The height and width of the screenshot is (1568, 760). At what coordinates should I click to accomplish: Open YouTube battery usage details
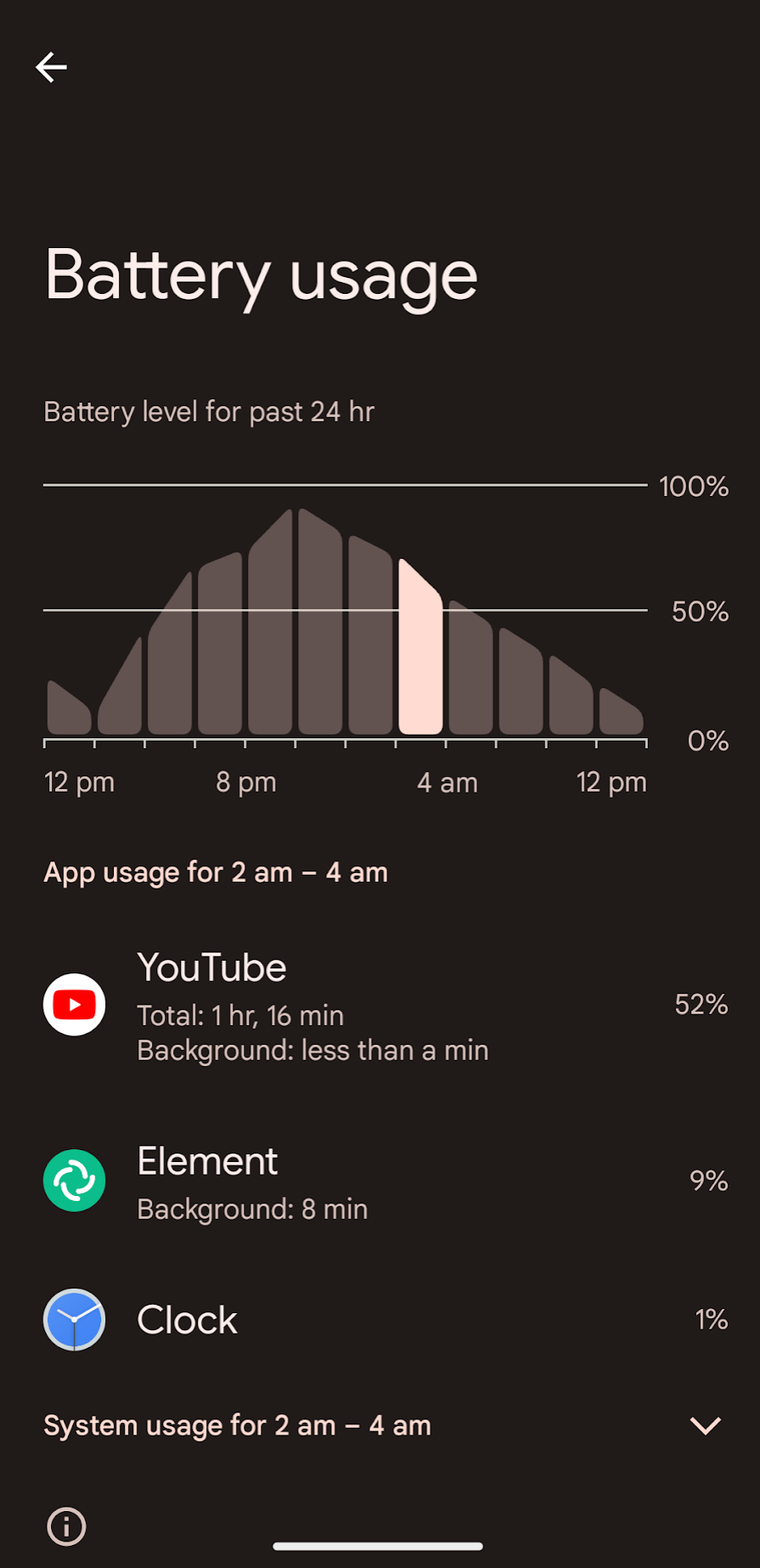[380, 1005]
